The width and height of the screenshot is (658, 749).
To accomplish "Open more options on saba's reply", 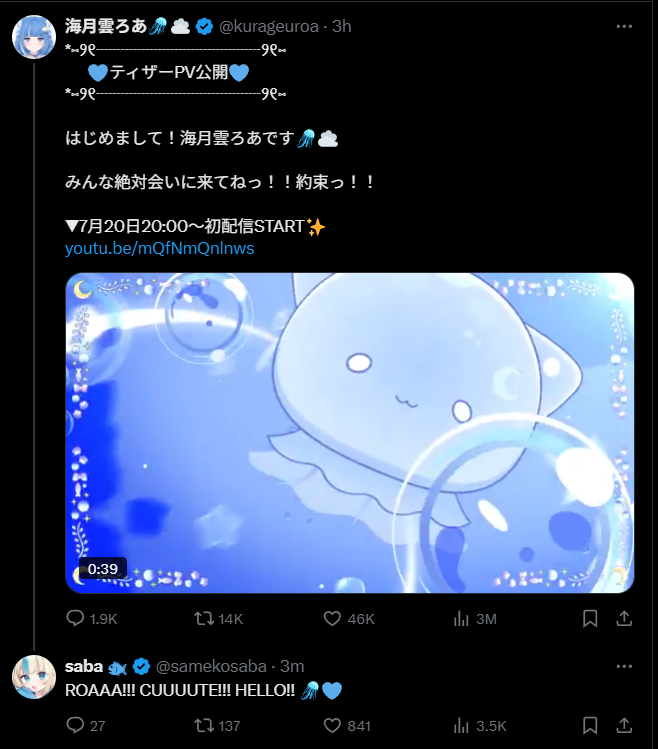I will (x=624, y=666).
